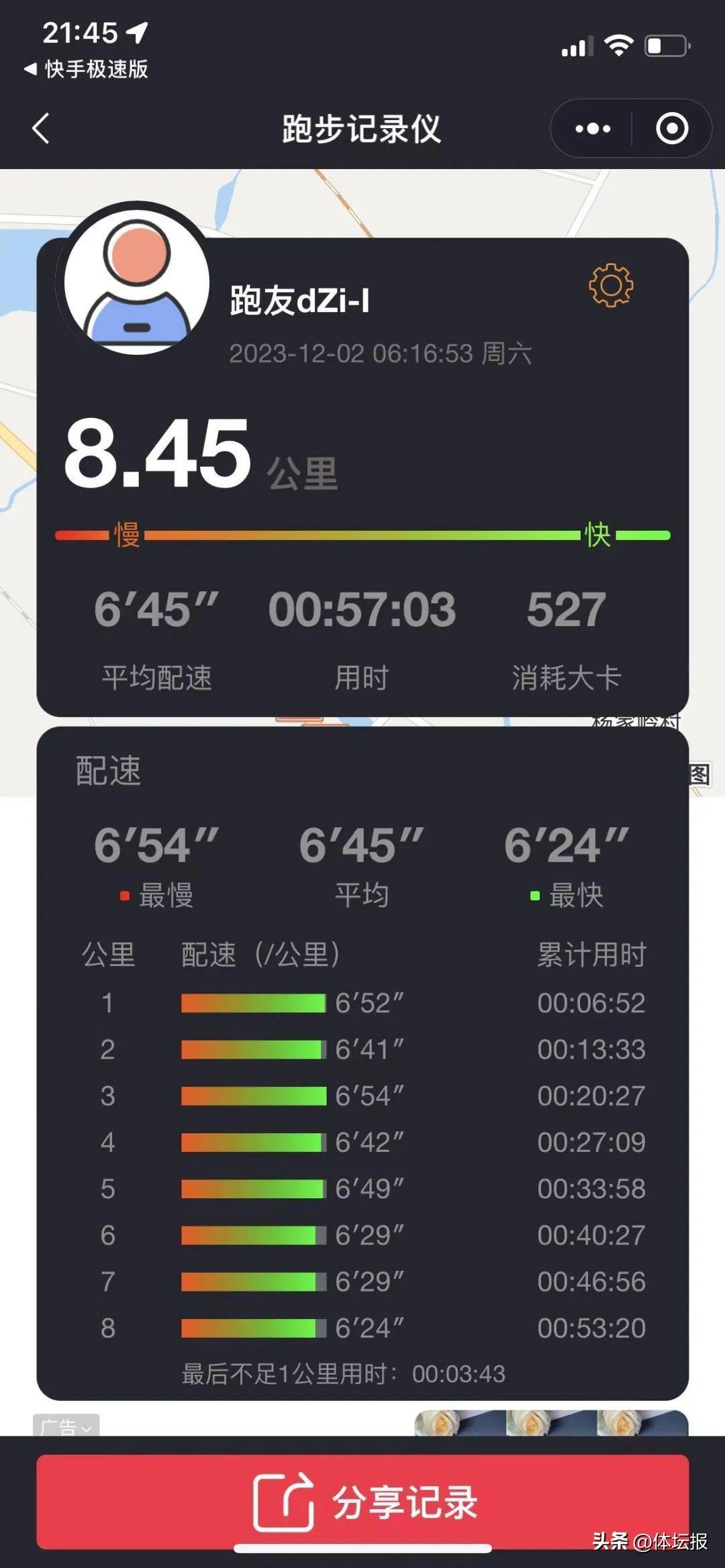Close the mini program via circle icon
Screen dimensions: 725x1568
click(x=672, y=128)
